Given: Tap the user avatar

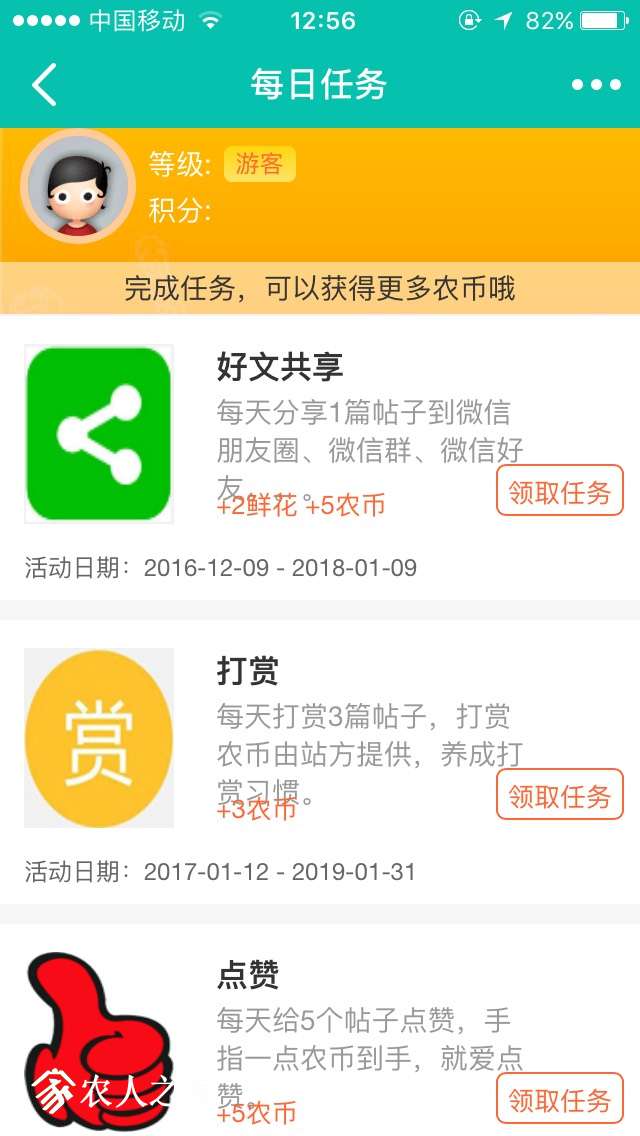Looking at the screenshot, I should [77, 187].
